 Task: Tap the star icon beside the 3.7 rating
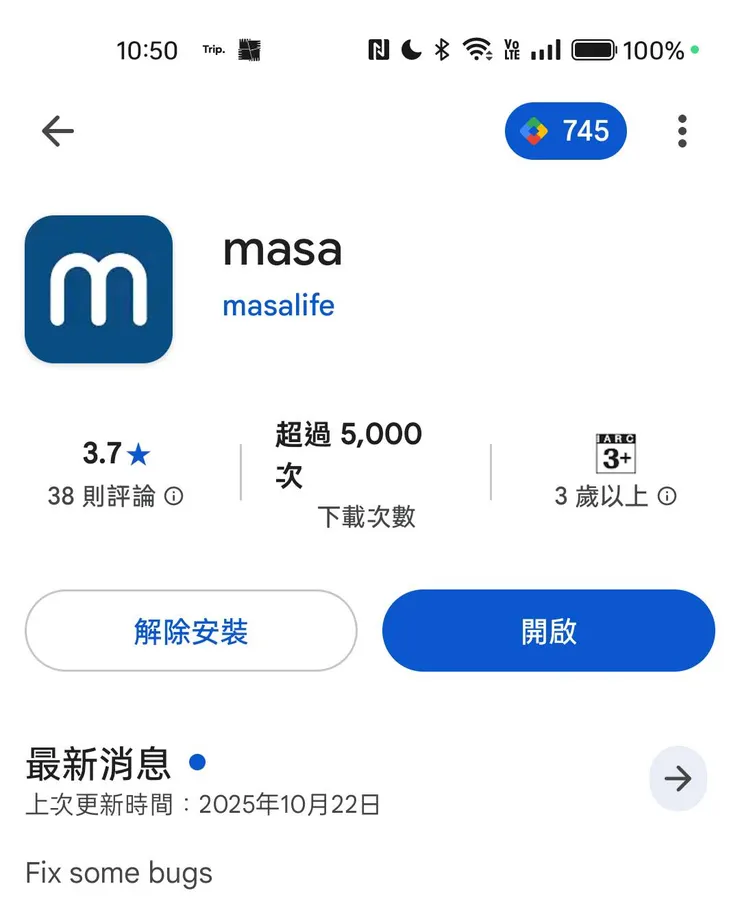(139, 452)
